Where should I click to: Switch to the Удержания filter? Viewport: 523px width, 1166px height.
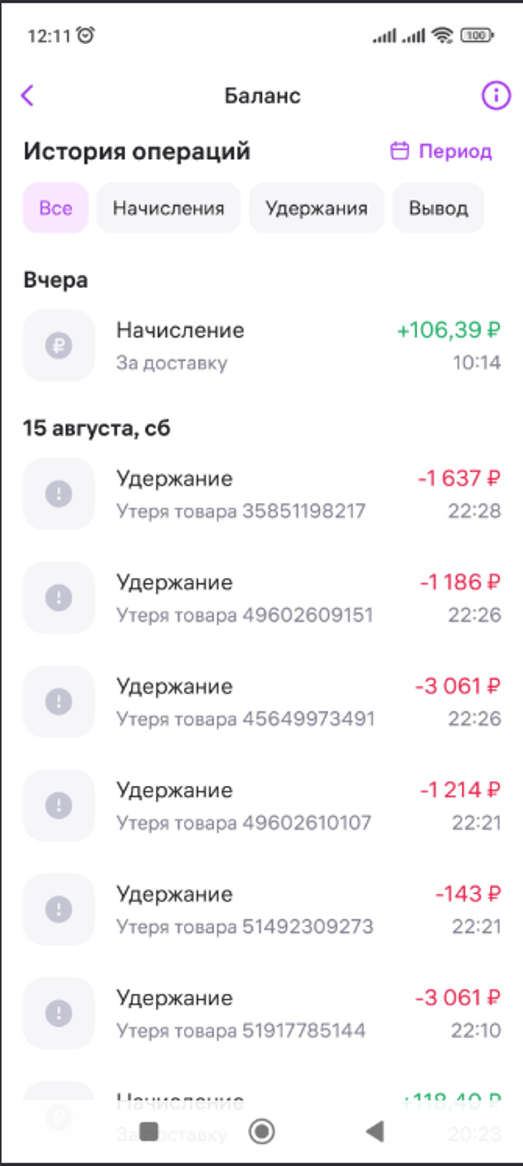pos(317,208)
